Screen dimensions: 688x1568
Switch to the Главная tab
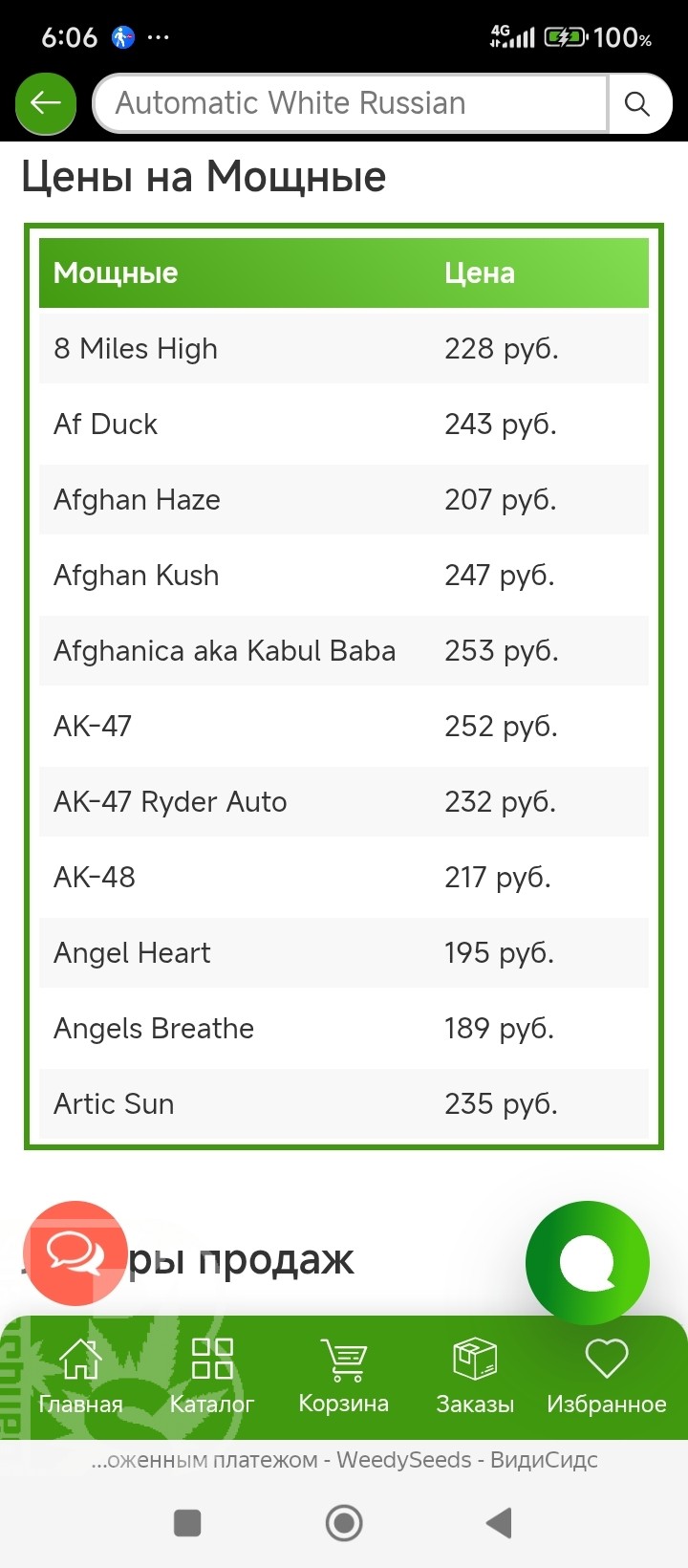click(80, 1377)
